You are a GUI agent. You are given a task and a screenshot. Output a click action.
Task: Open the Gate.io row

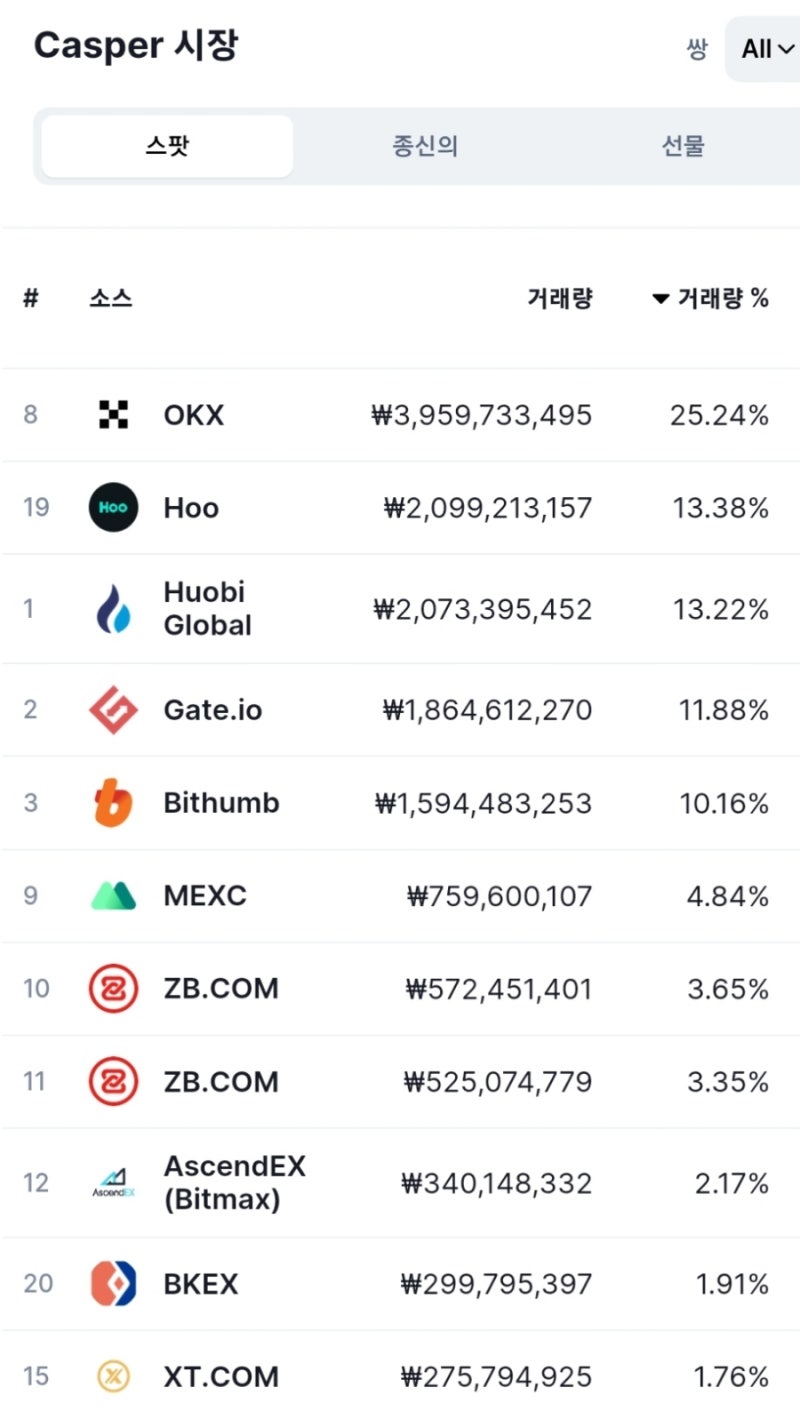(400, 710)
